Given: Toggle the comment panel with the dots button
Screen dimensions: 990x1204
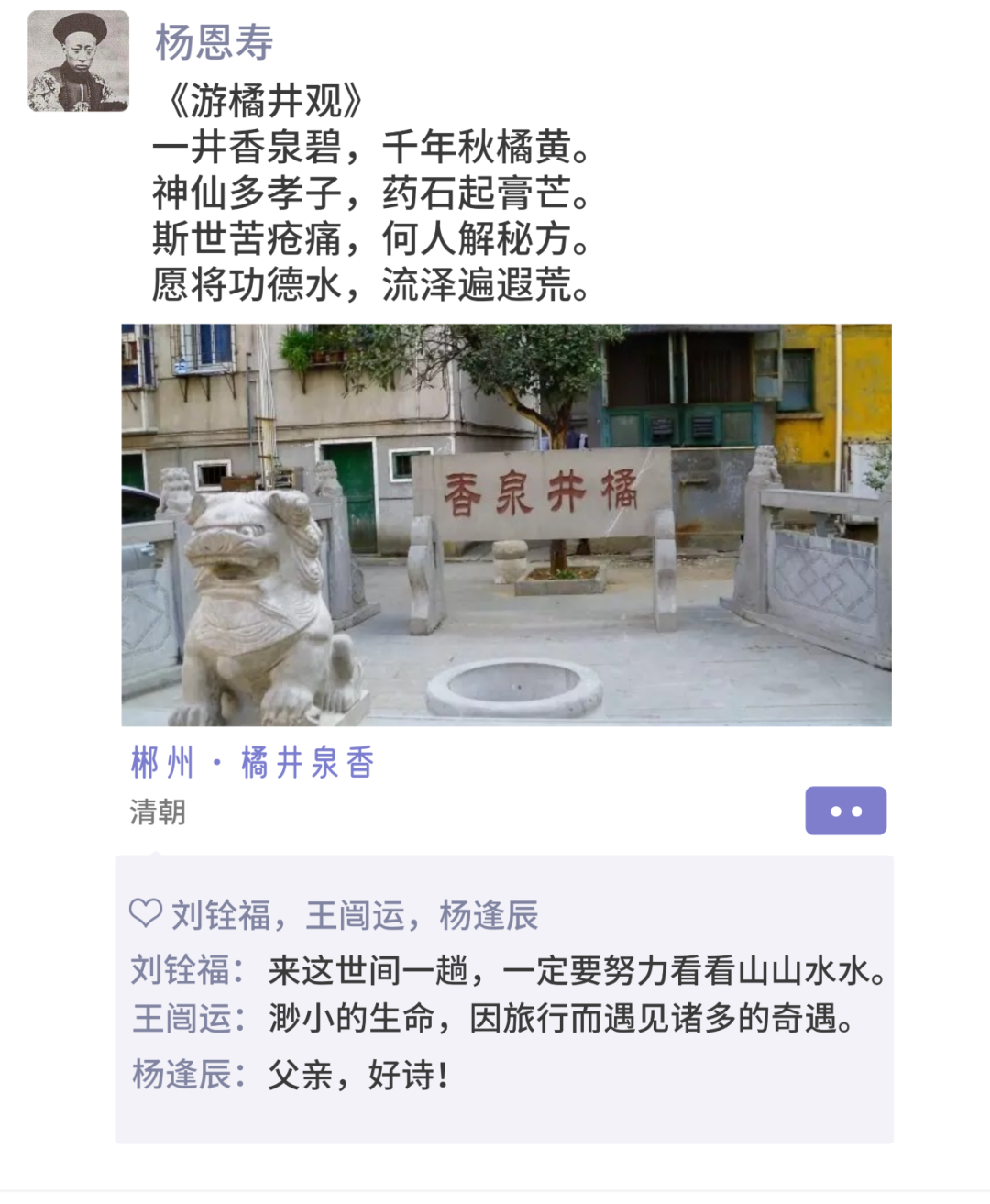Looking at the screenshot, I should coord(845,810).
